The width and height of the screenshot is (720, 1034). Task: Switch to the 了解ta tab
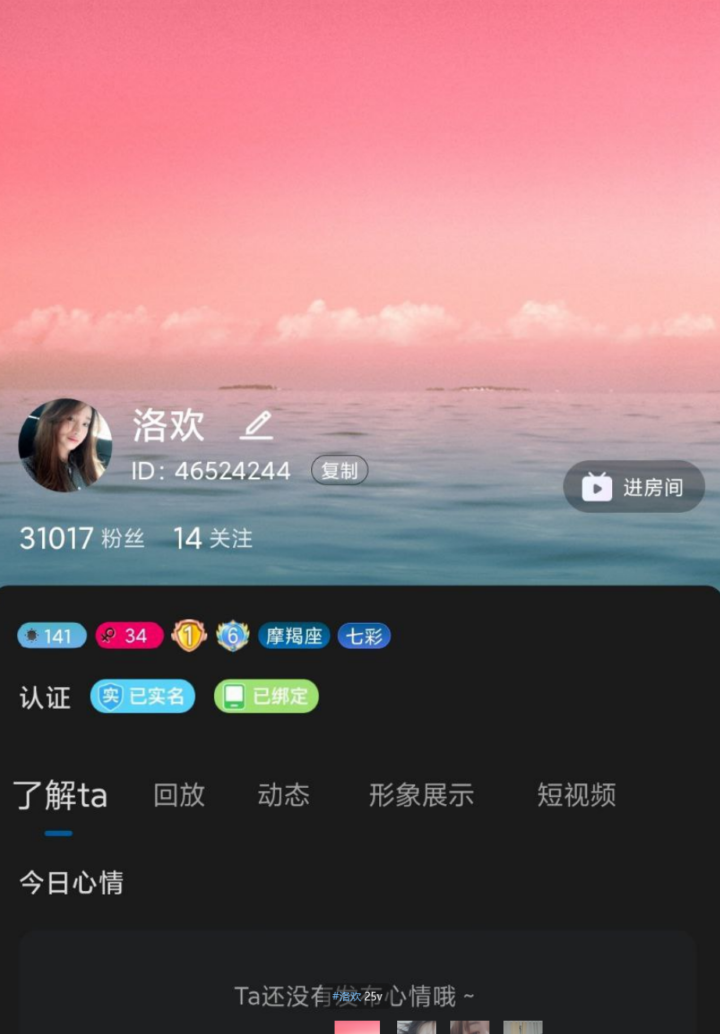coord(60,796)
